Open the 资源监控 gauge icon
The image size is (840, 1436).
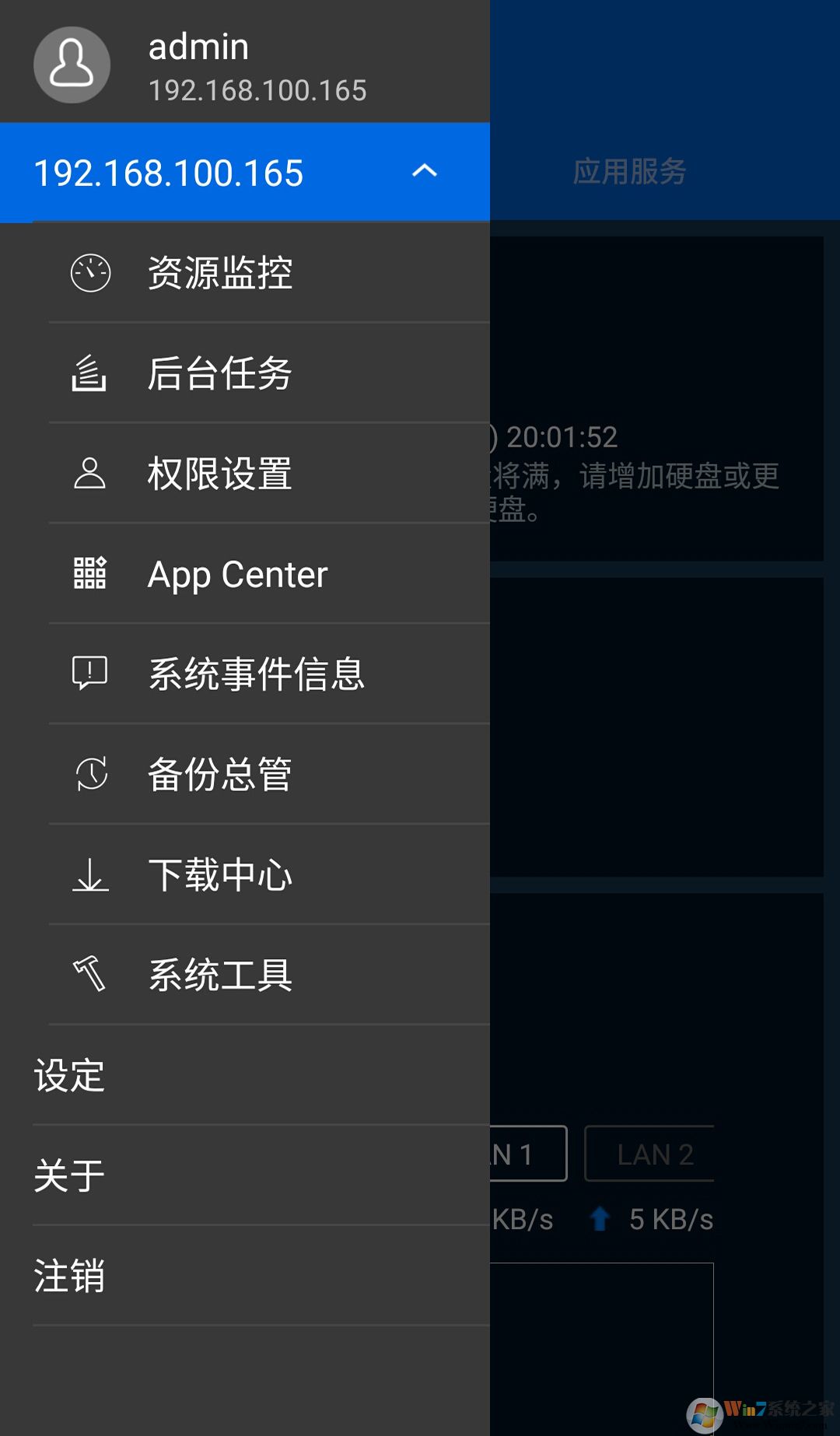tap(91, 273)
